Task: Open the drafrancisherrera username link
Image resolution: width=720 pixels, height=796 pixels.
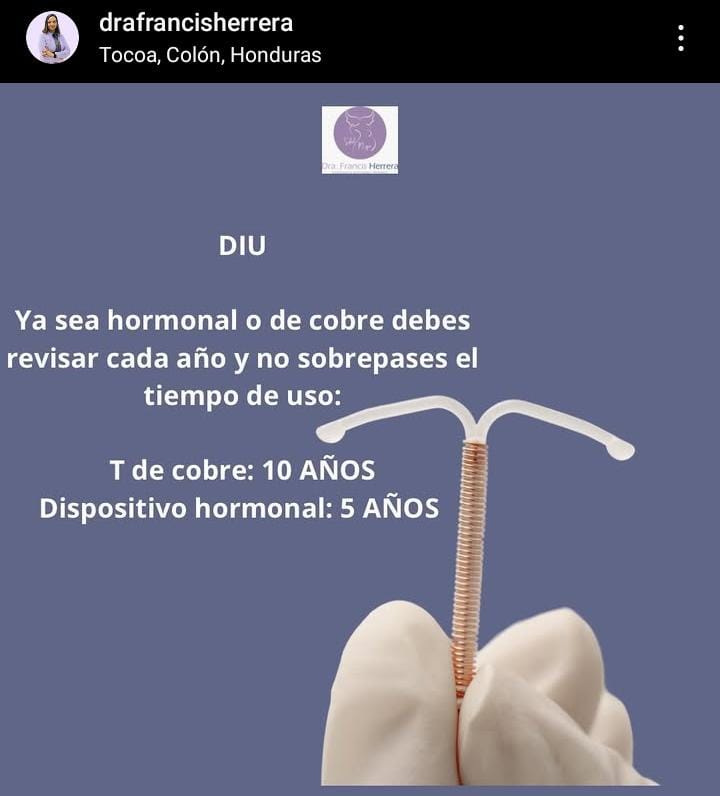Action: coord(195,23)
